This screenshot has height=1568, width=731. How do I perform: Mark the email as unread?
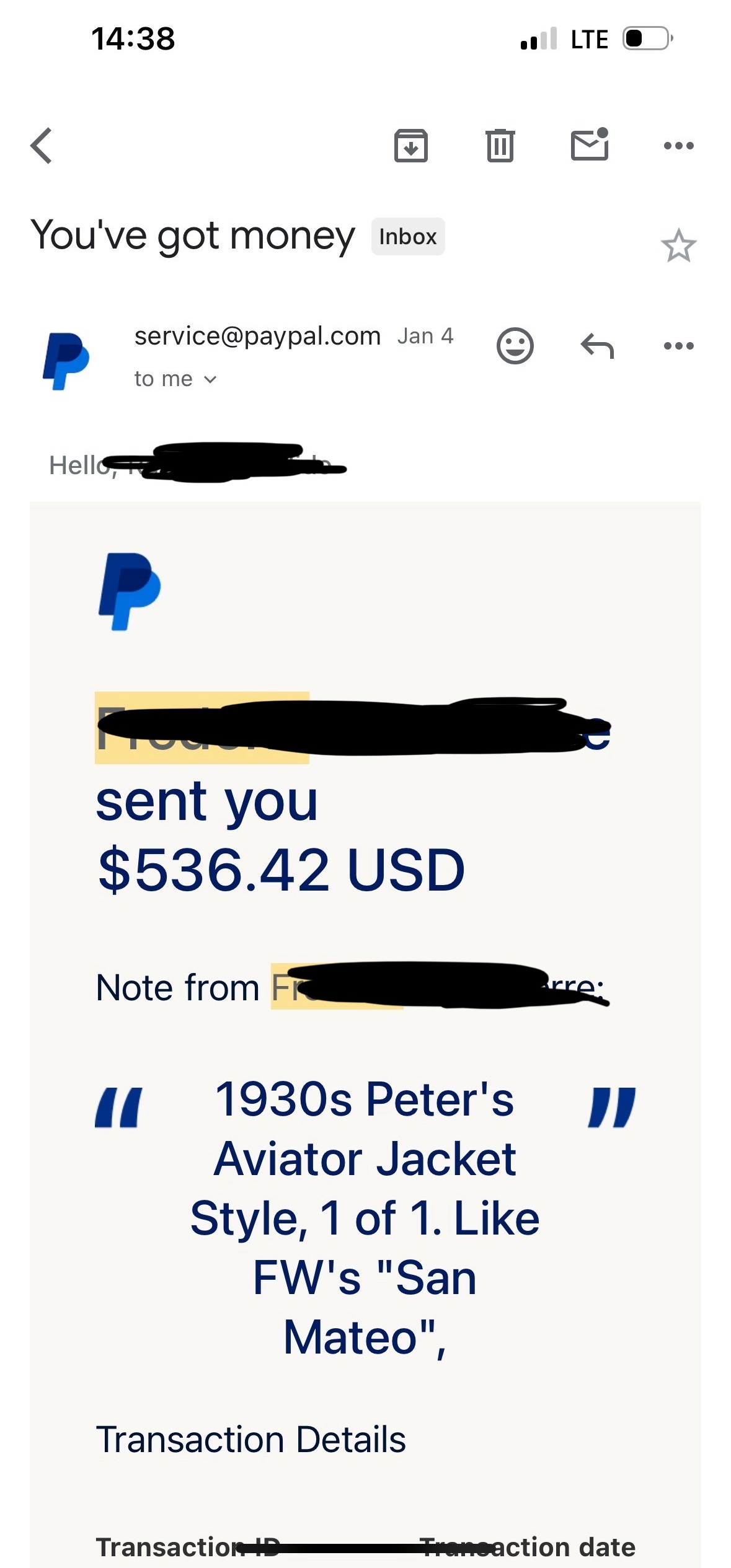590,144
